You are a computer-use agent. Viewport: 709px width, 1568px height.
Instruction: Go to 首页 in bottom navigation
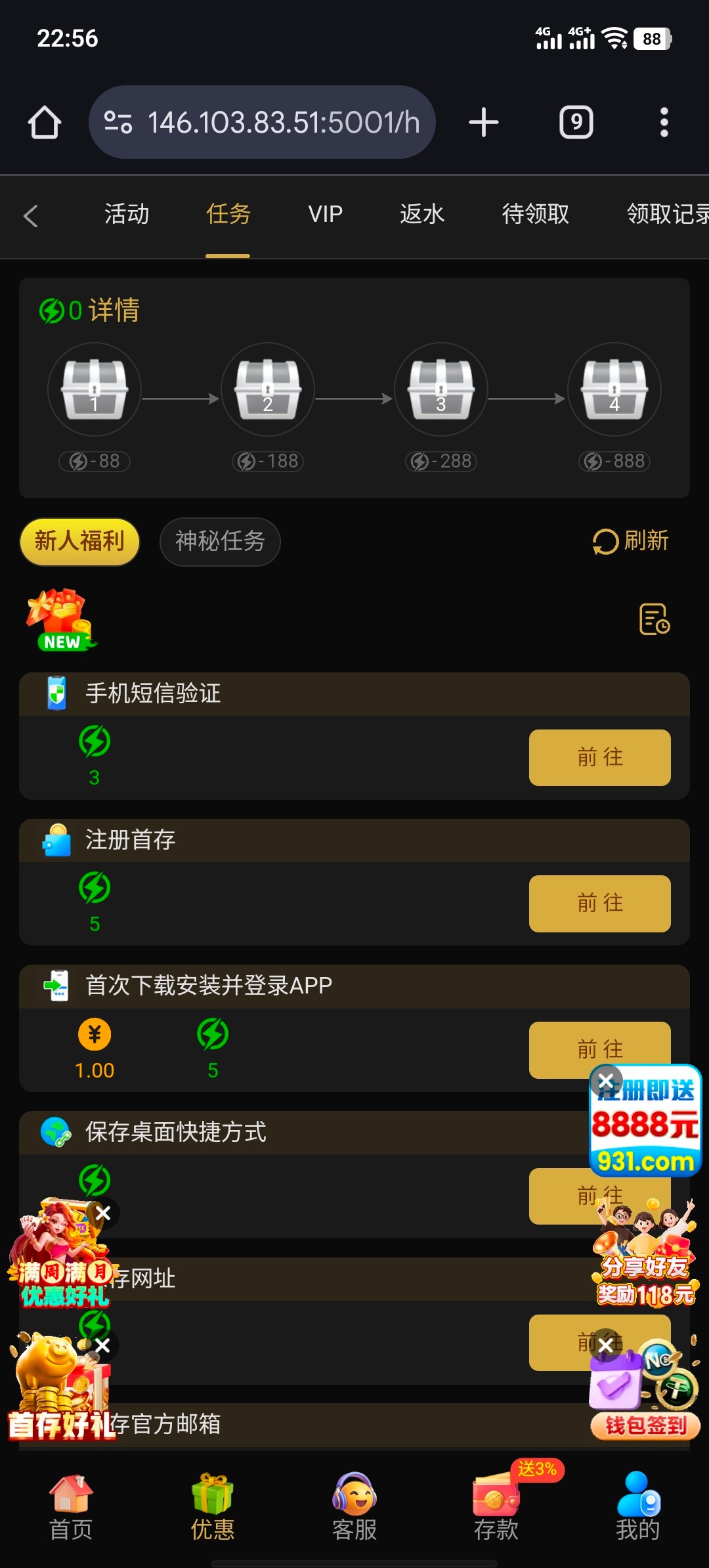coord(71,1508)
